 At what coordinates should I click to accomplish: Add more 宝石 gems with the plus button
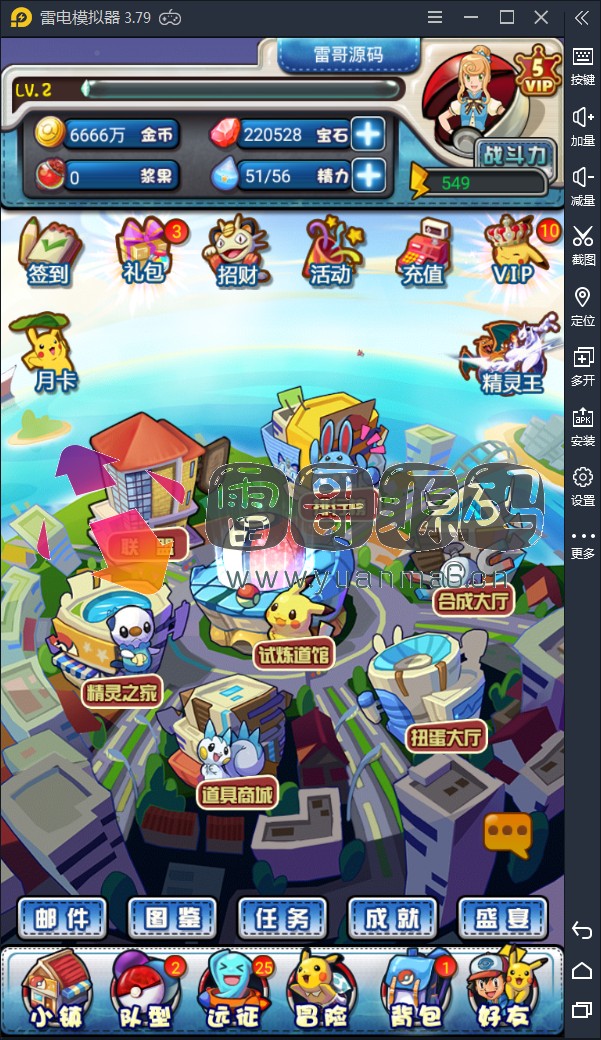tap(368, 135)
